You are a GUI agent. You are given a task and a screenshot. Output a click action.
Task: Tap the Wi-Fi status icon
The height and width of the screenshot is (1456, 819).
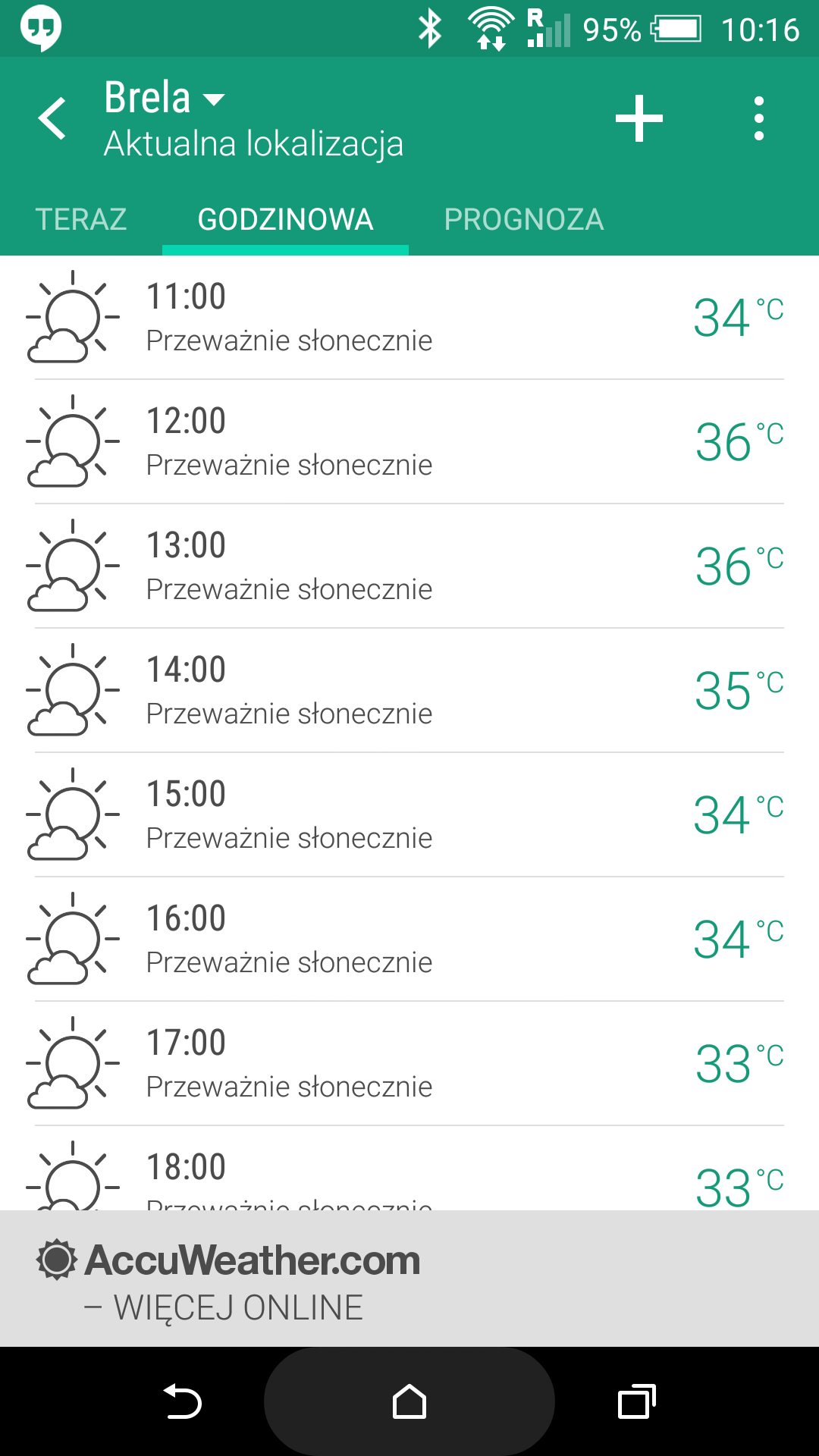point(489,29)
